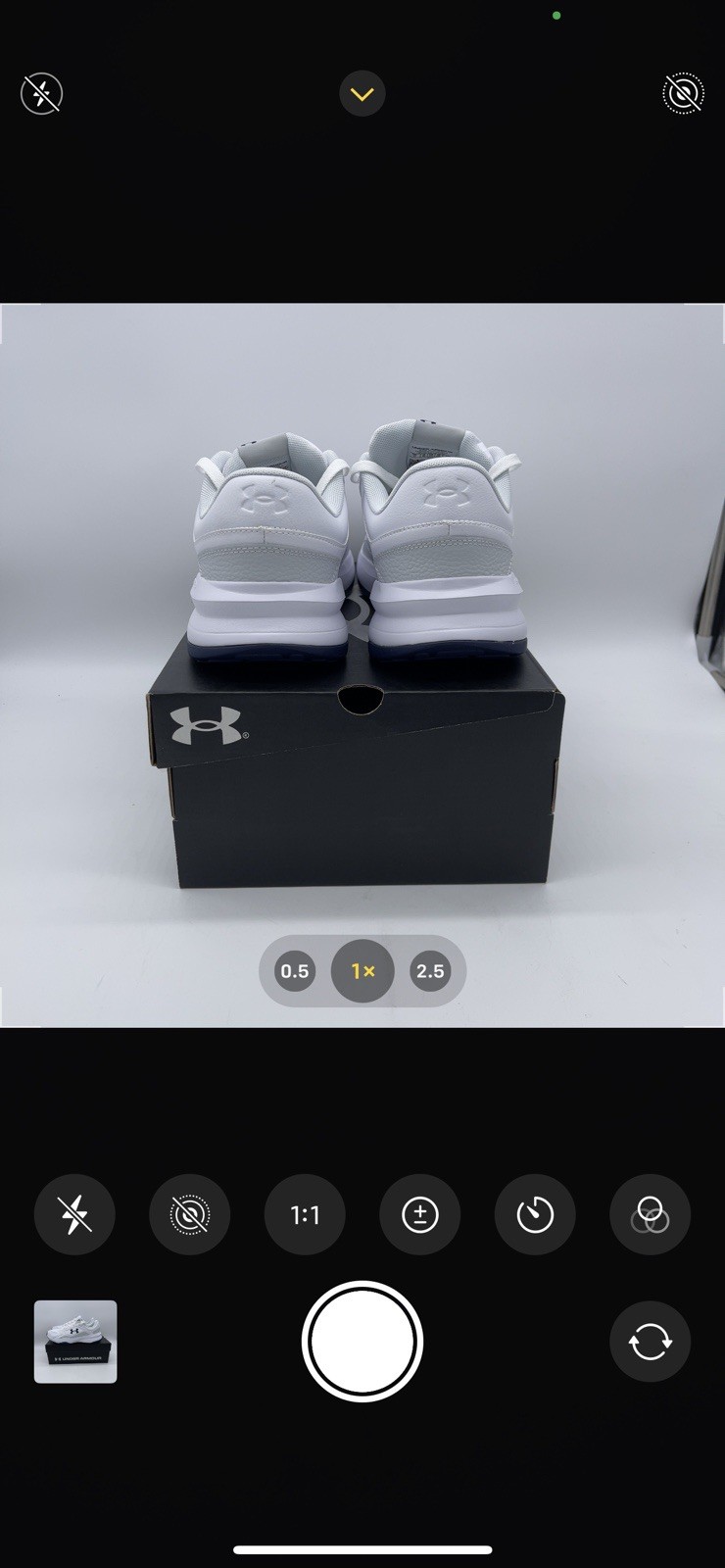725x1568 pixels.
Task: Open flash settings in the controls row
Action: pos(74,1215)
